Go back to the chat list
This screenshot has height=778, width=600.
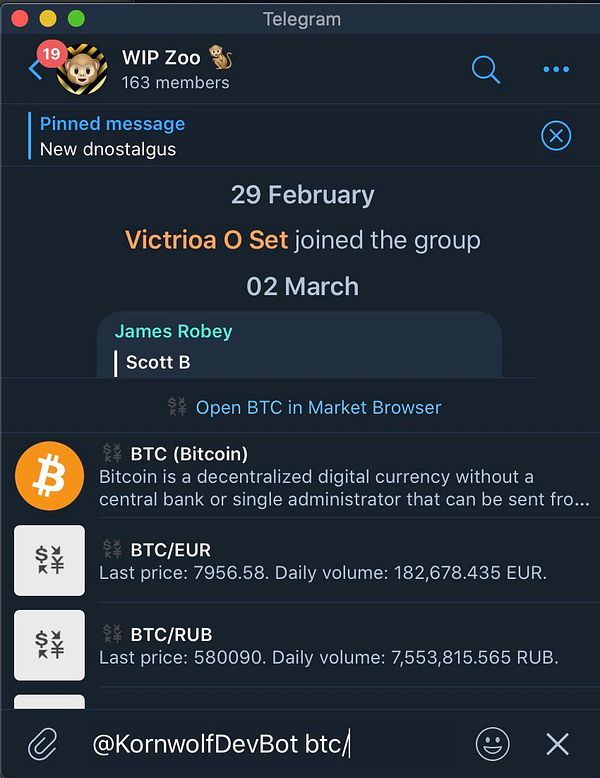pos(35,70)
